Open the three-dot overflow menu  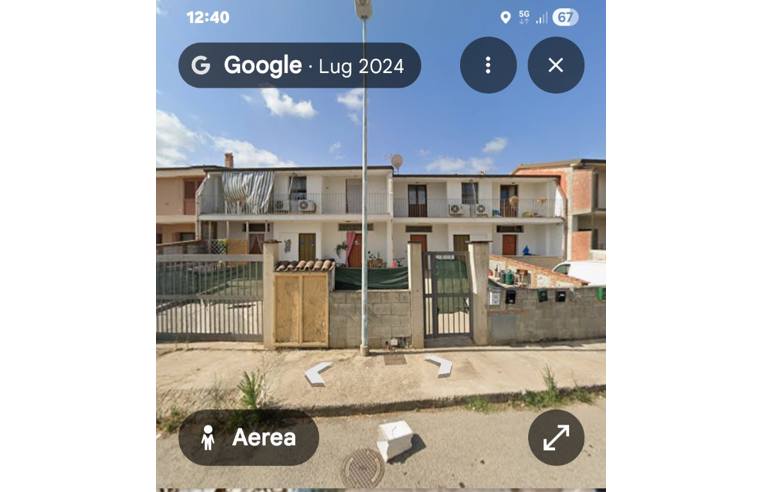click(488, 65)
